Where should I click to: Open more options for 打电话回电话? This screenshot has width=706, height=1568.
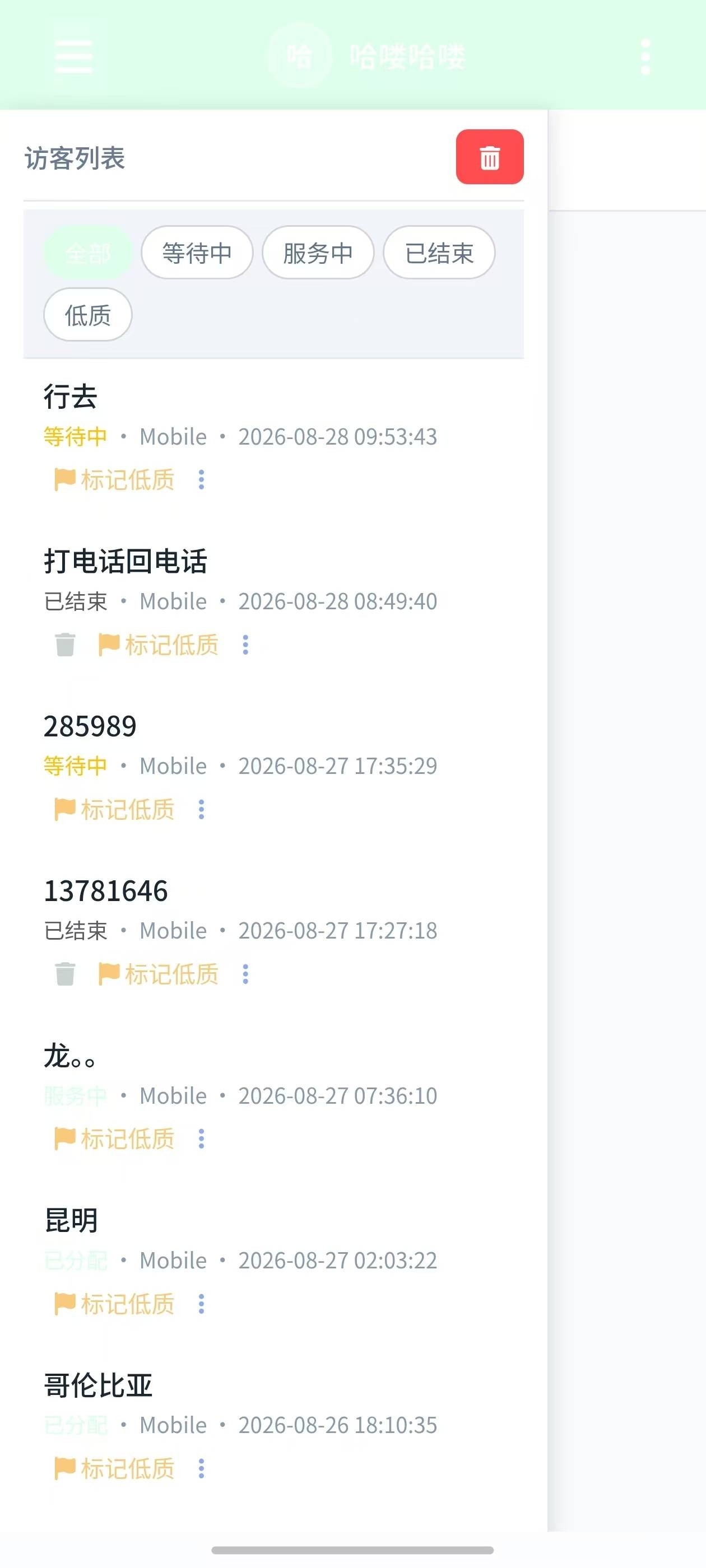(245, 645)
